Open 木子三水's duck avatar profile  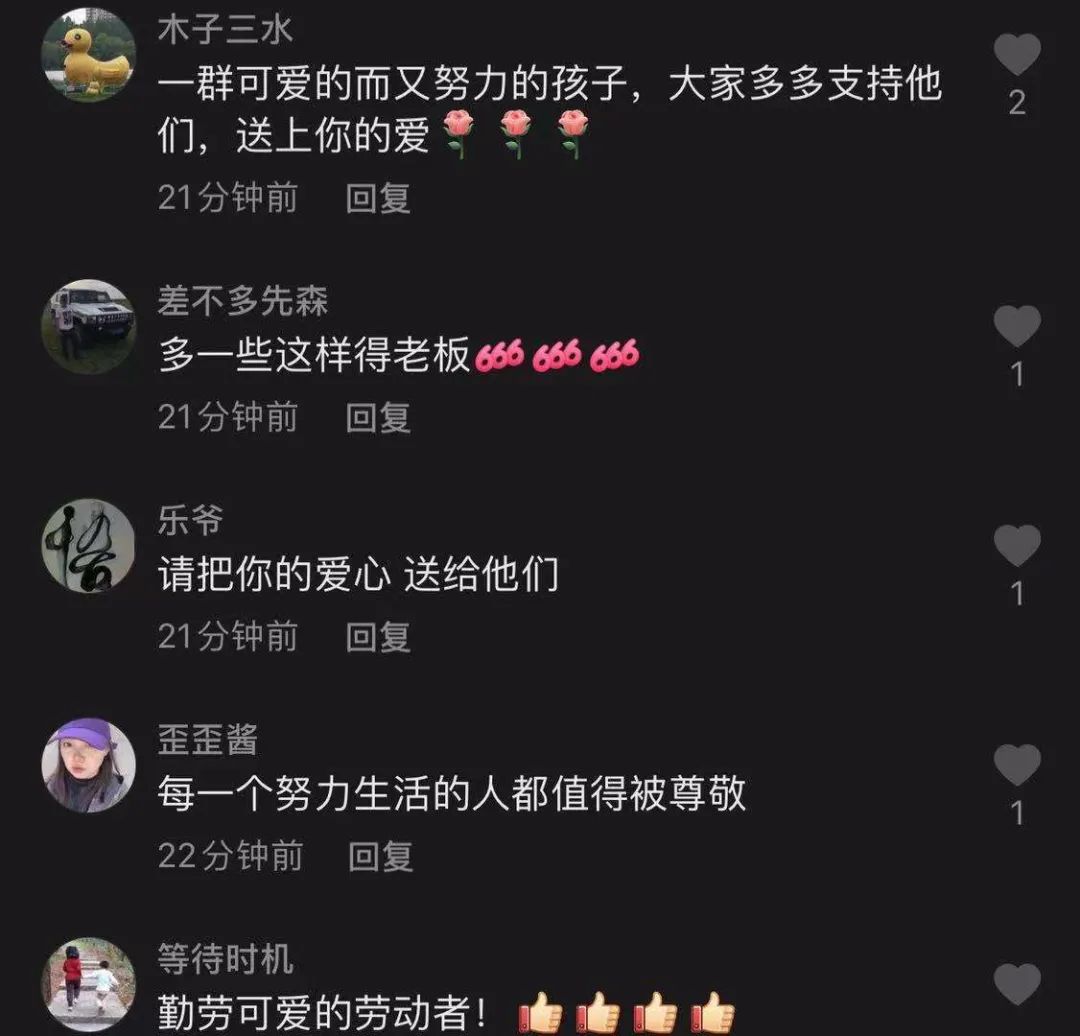pyautogui.click(x=88, y=55)
